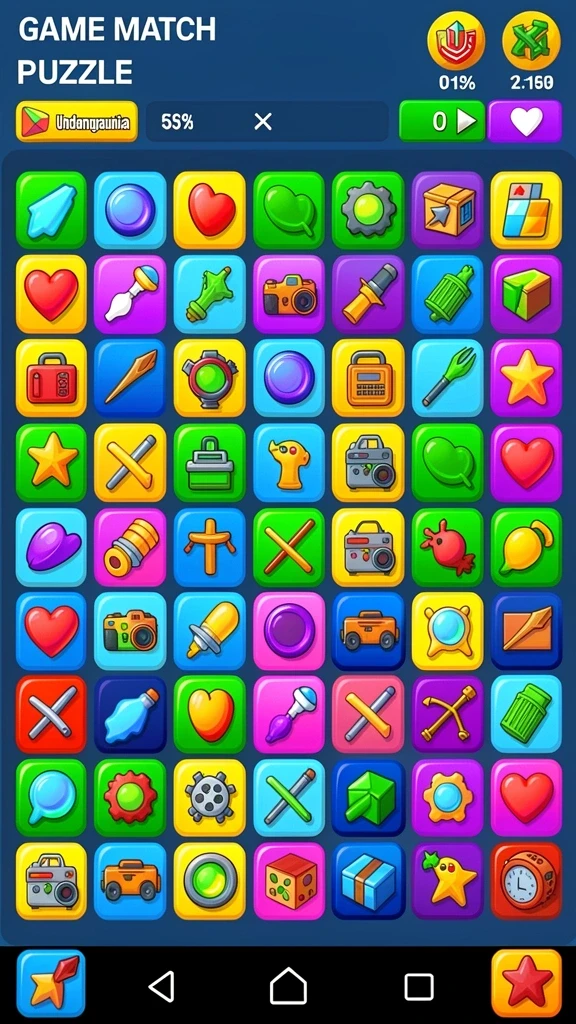Tap the purple heart button in the top bar
This screenshot has width=576, height=1024.
pyautogui.click(x=524, y=121)
